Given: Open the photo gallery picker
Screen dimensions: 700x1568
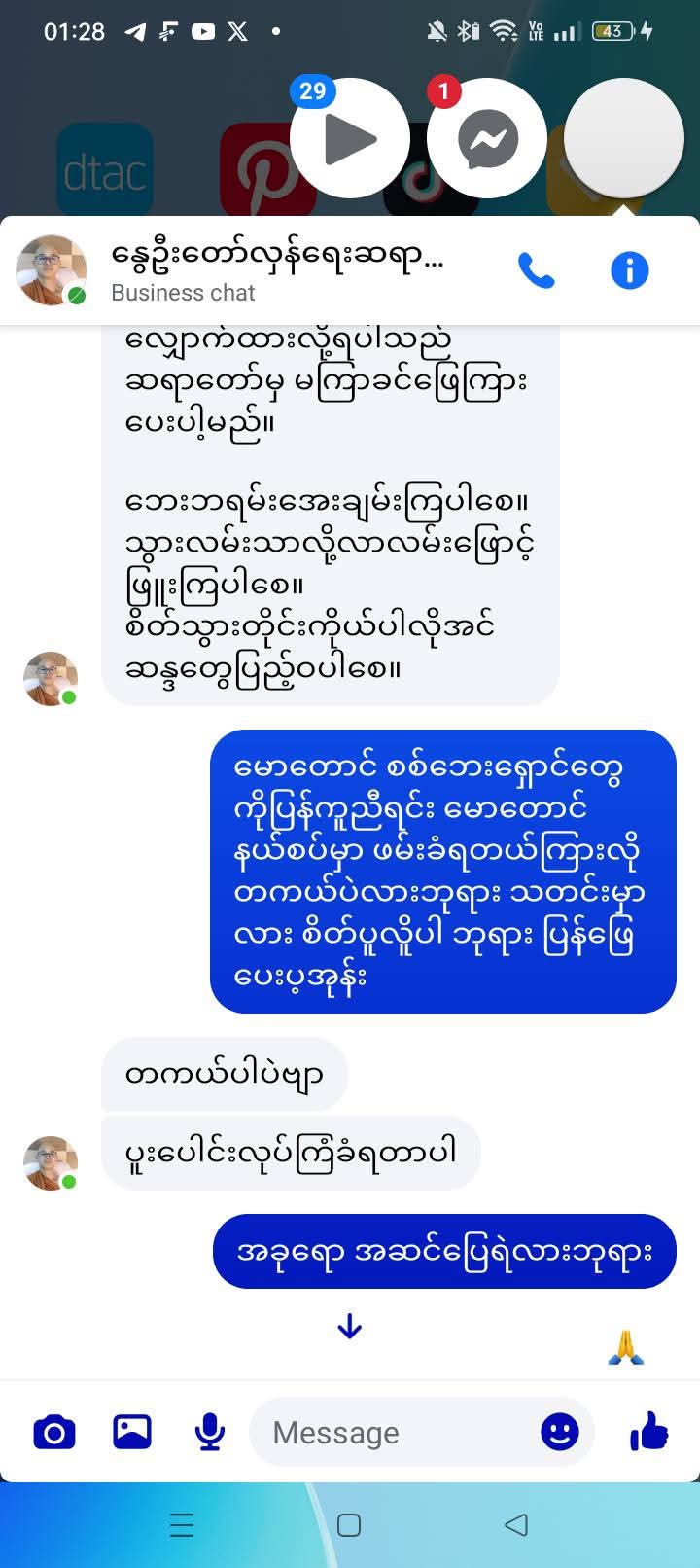Looking at the screenshot, I should point(132,1432).
